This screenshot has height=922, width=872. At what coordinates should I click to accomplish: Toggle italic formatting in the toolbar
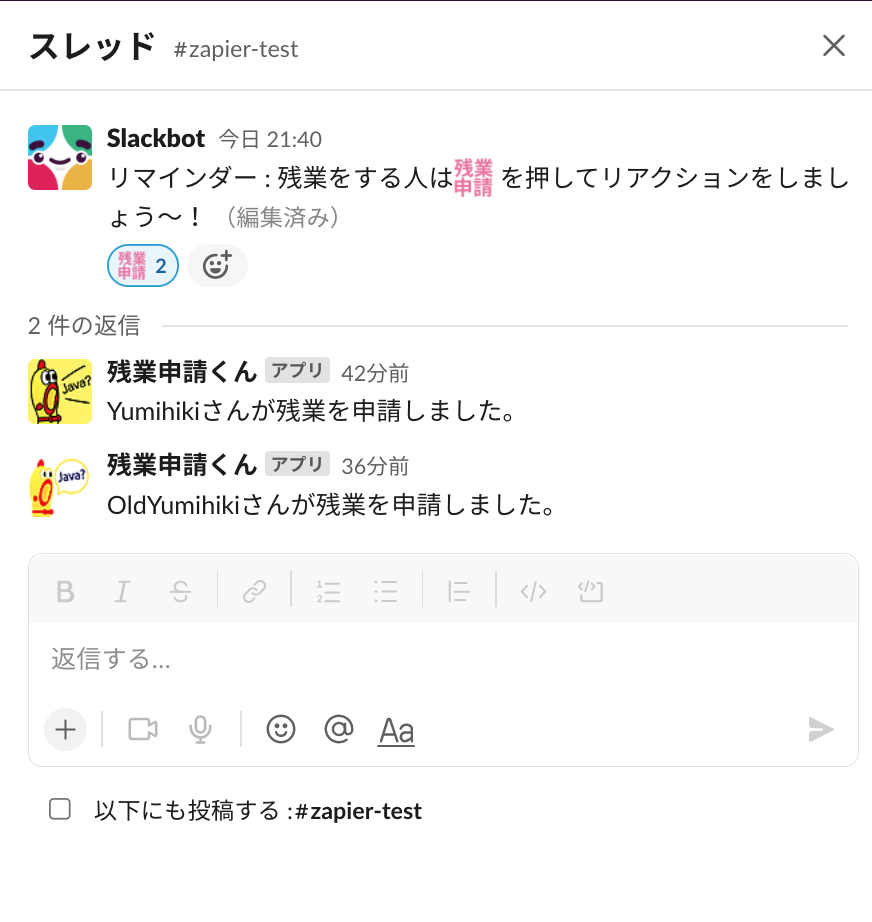pyautogui.click(x=121, y=591)
